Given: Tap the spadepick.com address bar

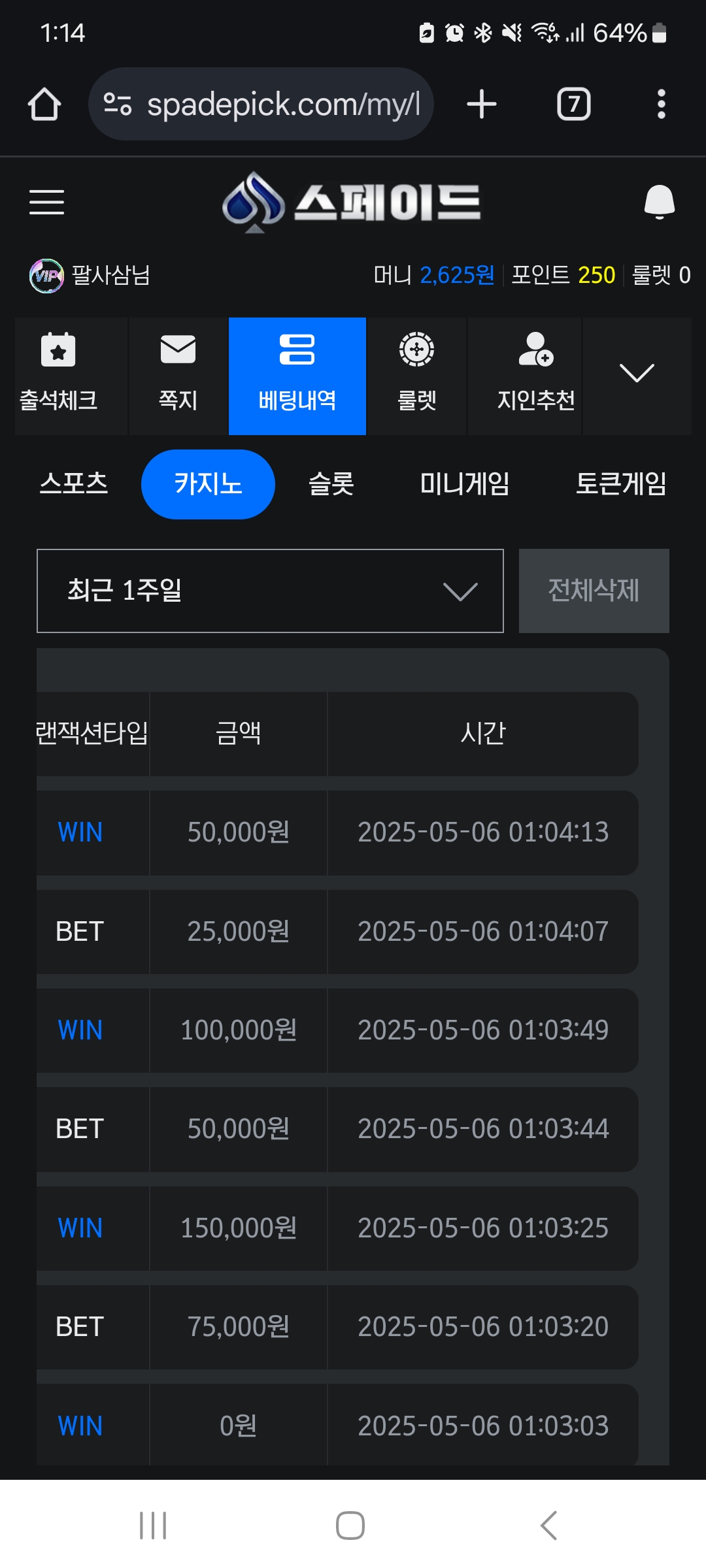Looking at the screenshot, I should (x=261, y=105).
